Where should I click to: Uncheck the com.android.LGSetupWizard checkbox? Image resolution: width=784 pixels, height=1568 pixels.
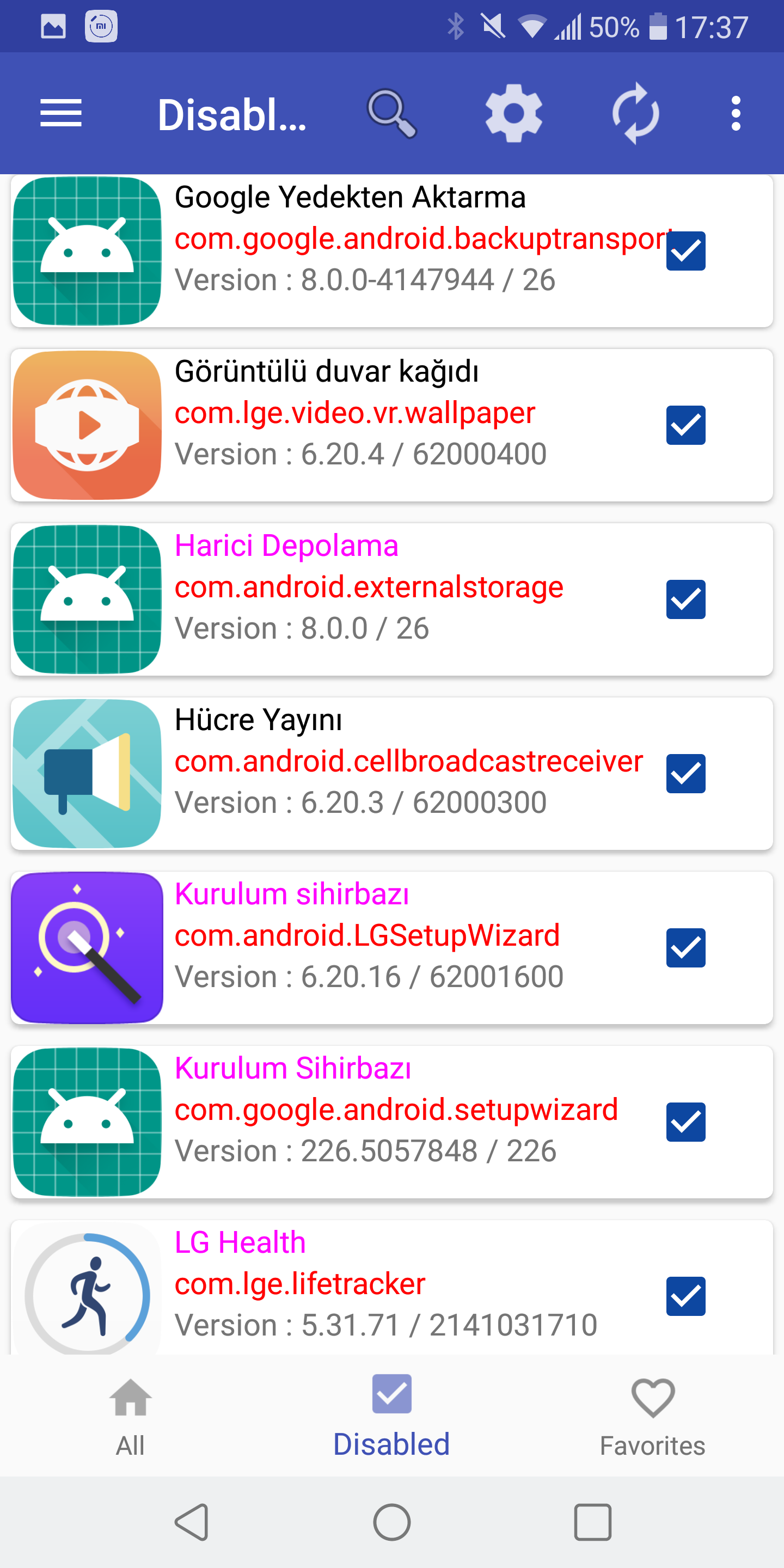(685, 948)
